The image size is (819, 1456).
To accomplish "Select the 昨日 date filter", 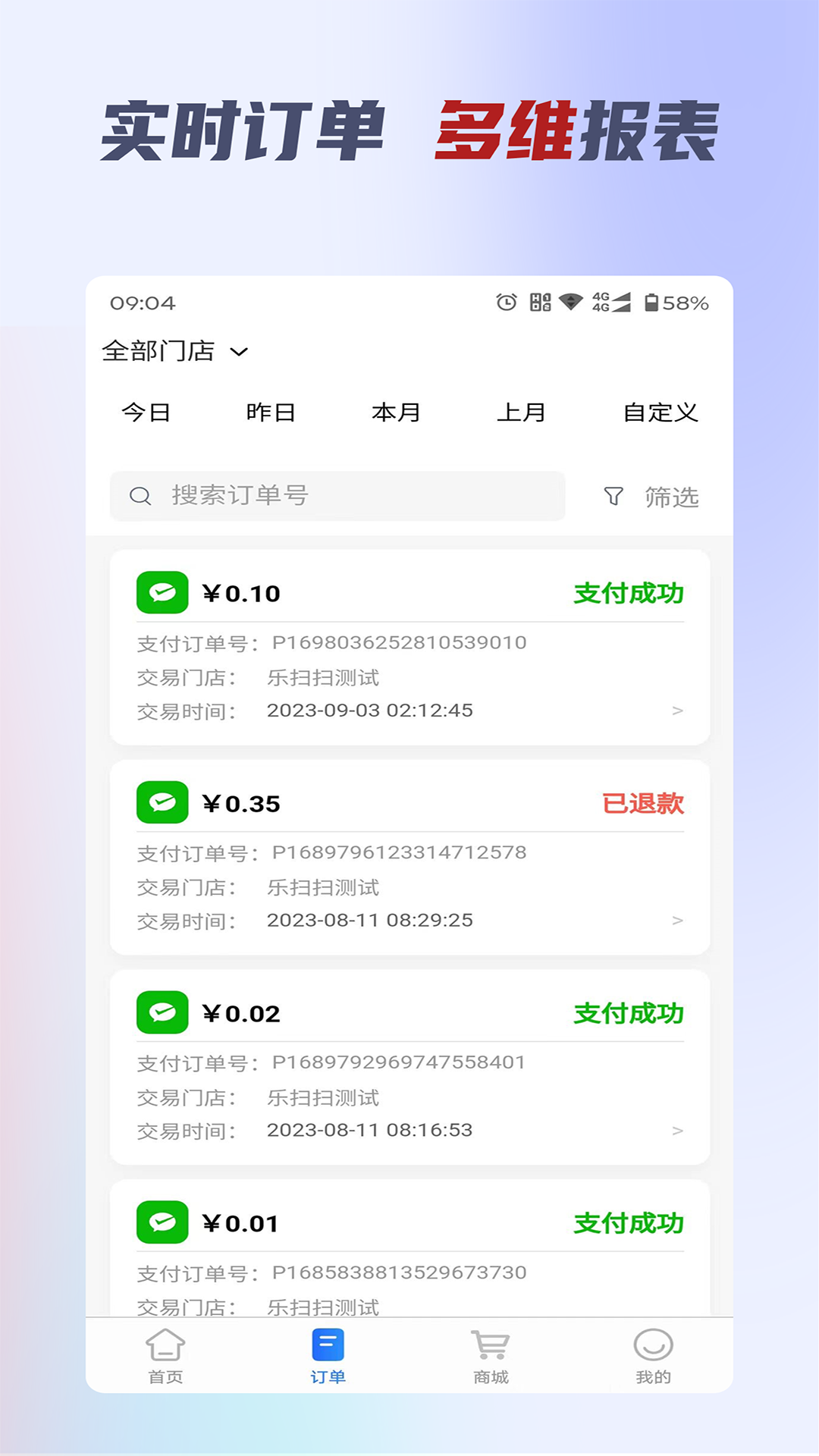I will pos(272,412).
